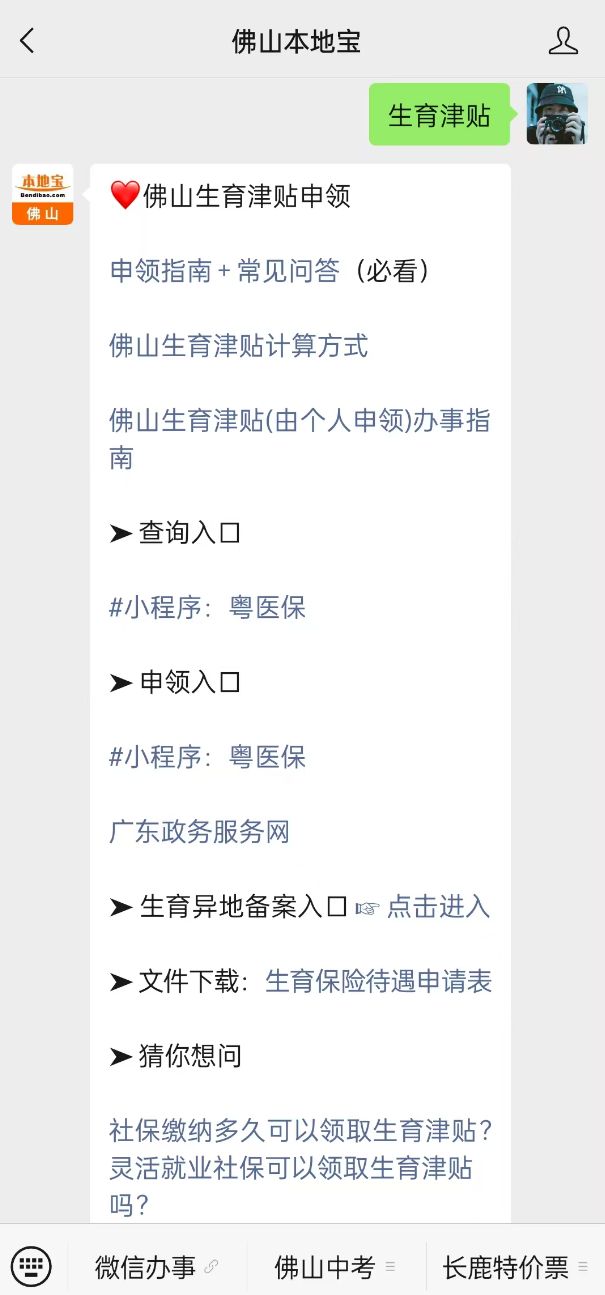
Task: View the sender's avatar profile
Action: tap(556, 114)
